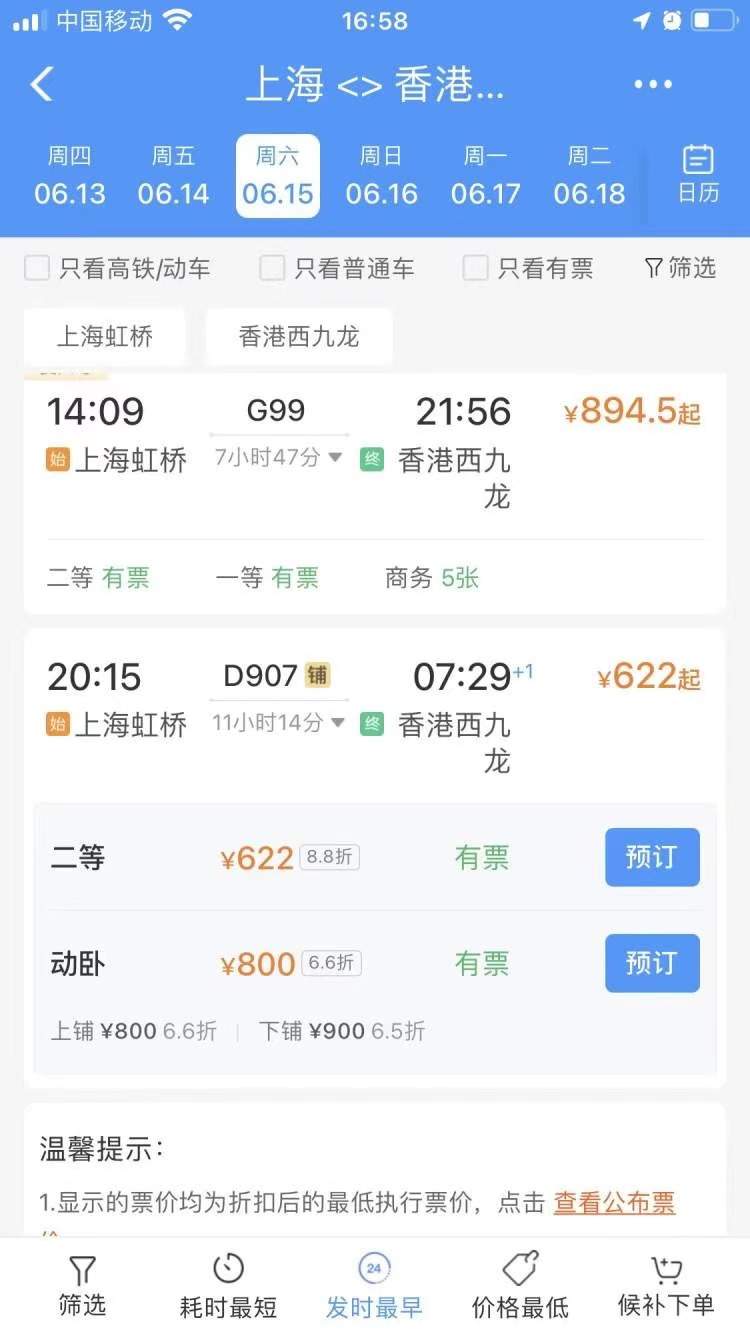750x1334 pixels.
Task: Tap the 上海虹桥 station chip
Action: pos(105,337)
